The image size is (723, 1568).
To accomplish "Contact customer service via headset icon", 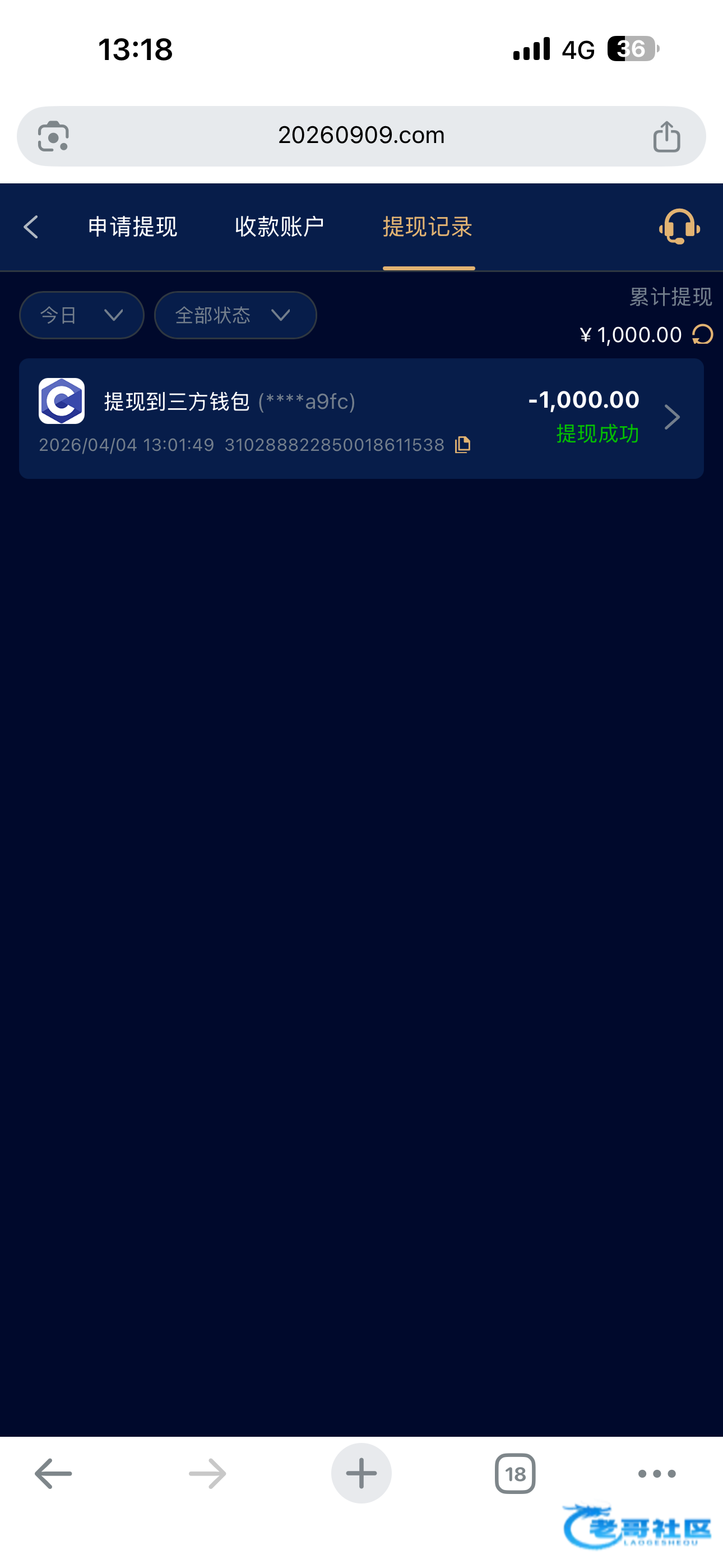I will point(679,227).
